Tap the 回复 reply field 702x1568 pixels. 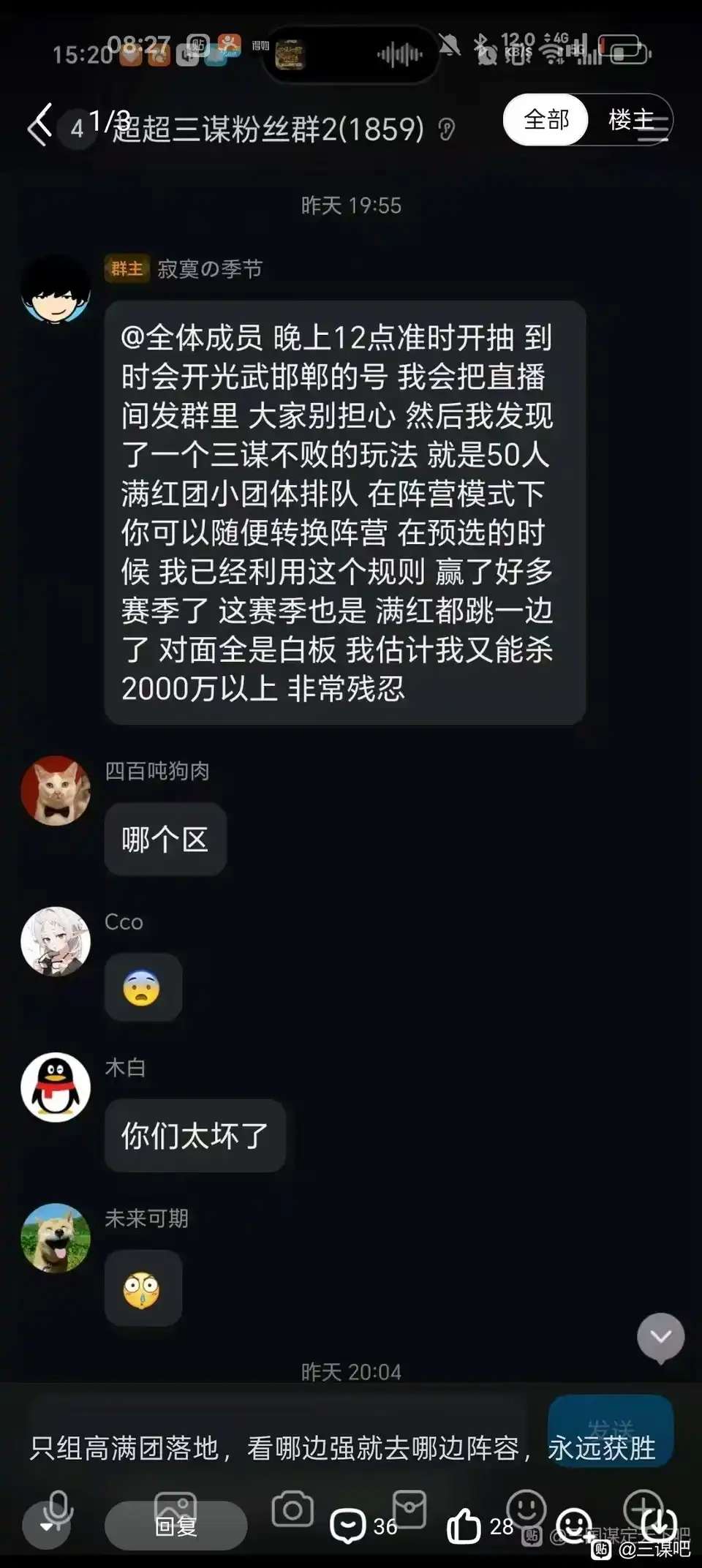click(175, 1526)
